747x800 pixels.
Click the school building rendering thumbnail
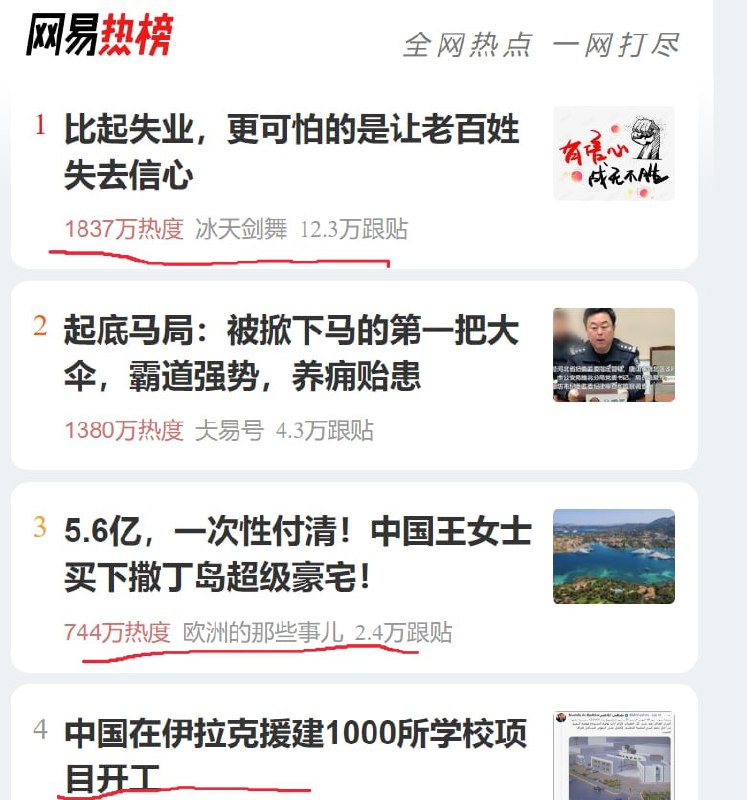click(x=614, y=752)
